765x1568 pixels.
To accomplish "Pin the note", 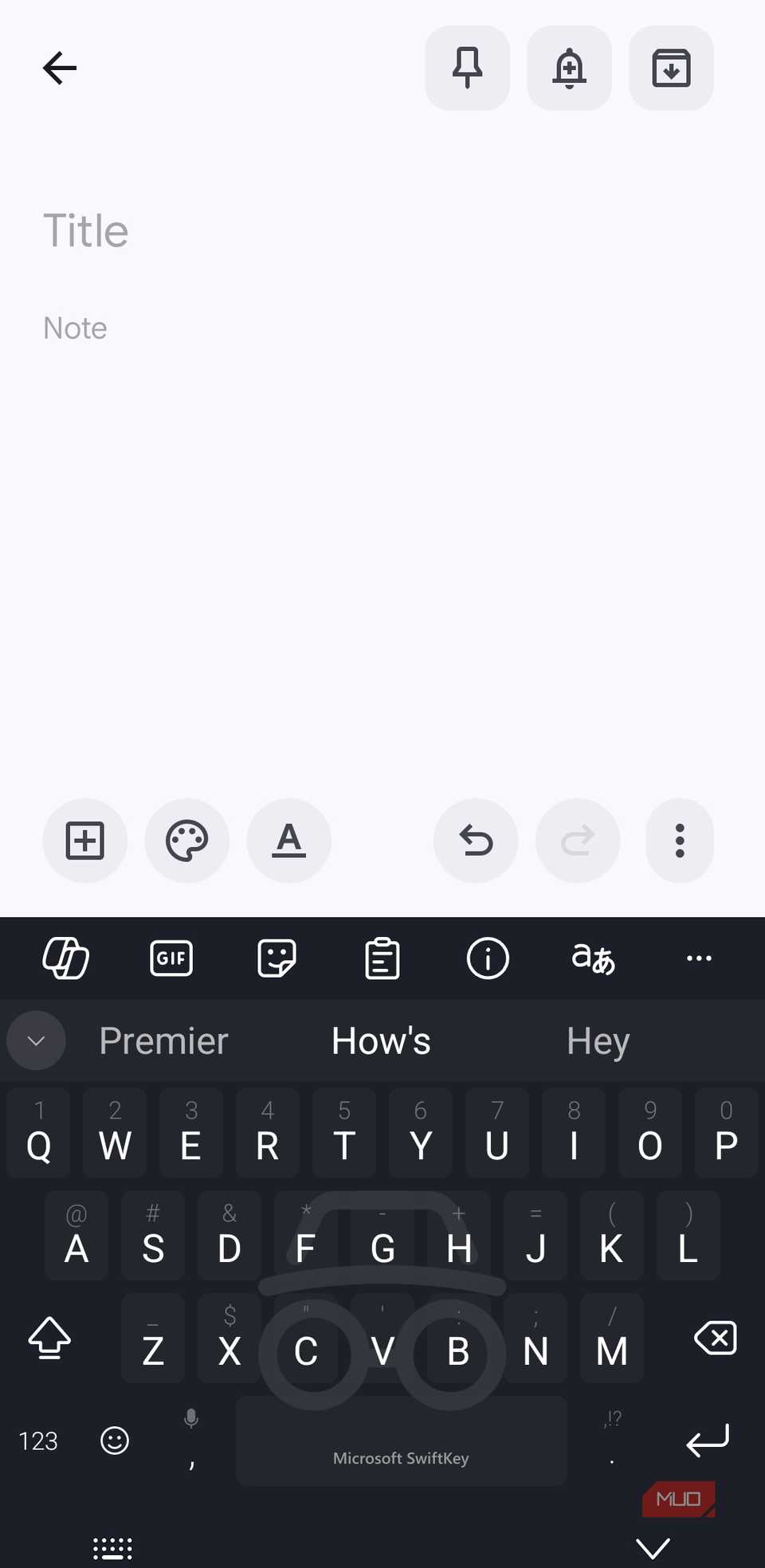I will [467, 68].
